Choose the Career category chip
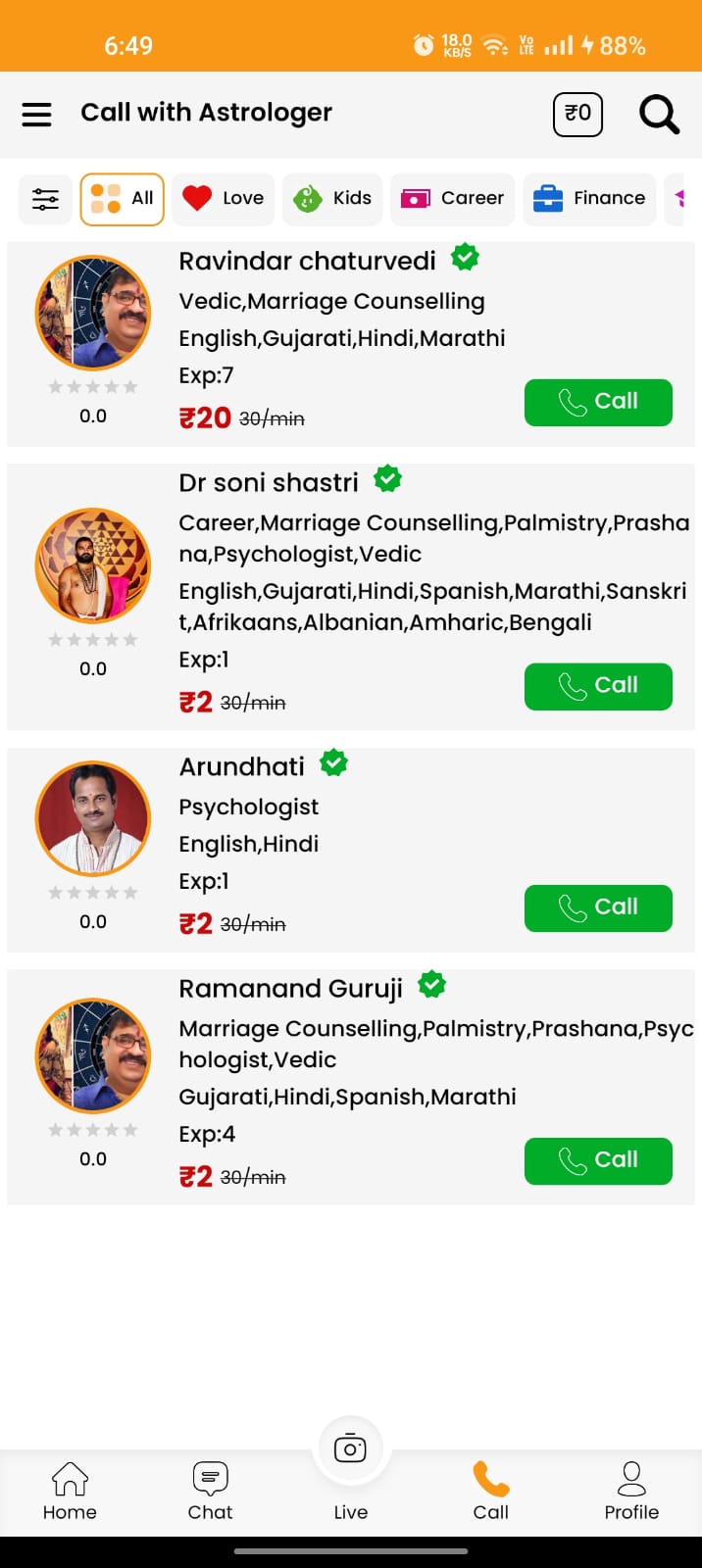 [453, 199]
